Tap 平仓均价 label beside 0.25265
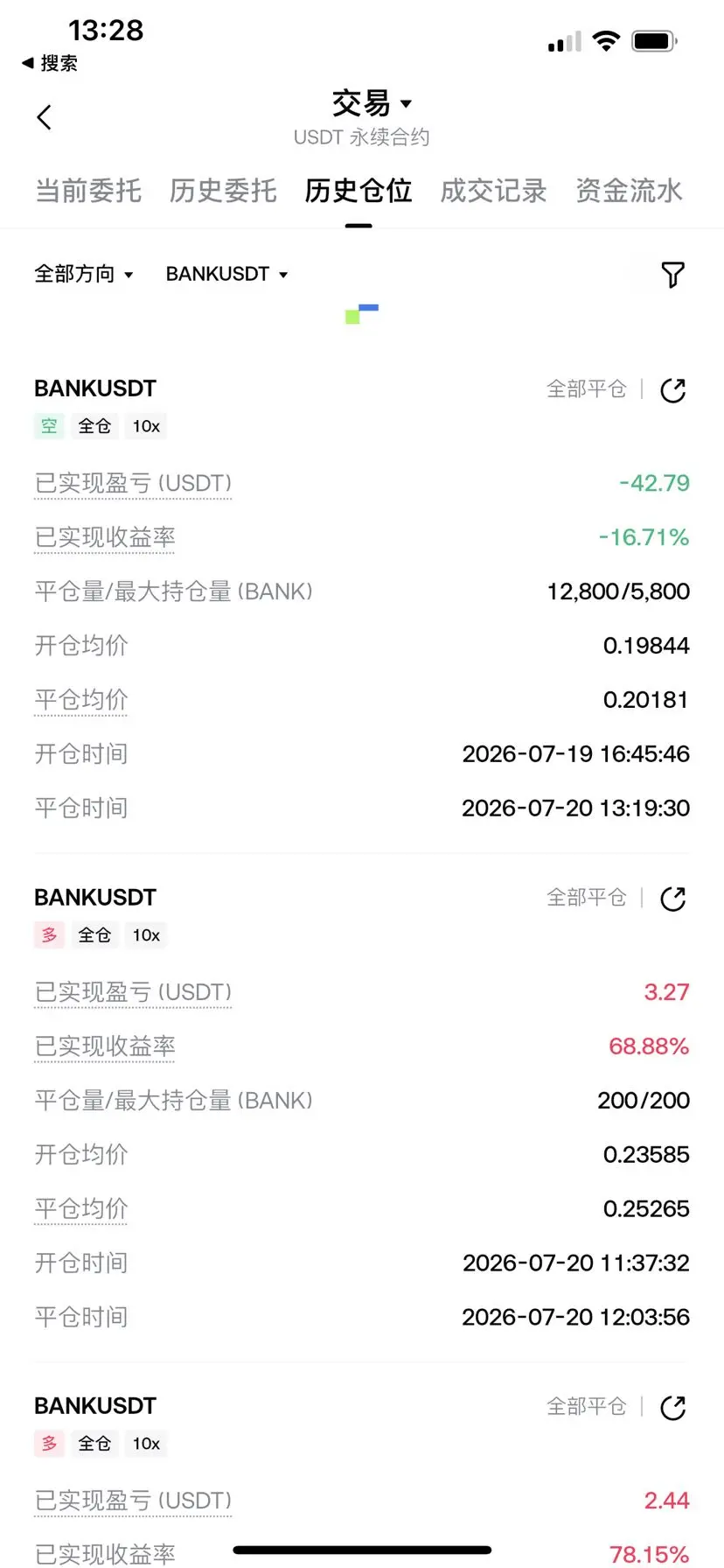This screenshot has height=1568, width=724. [x=81, y=1209]
